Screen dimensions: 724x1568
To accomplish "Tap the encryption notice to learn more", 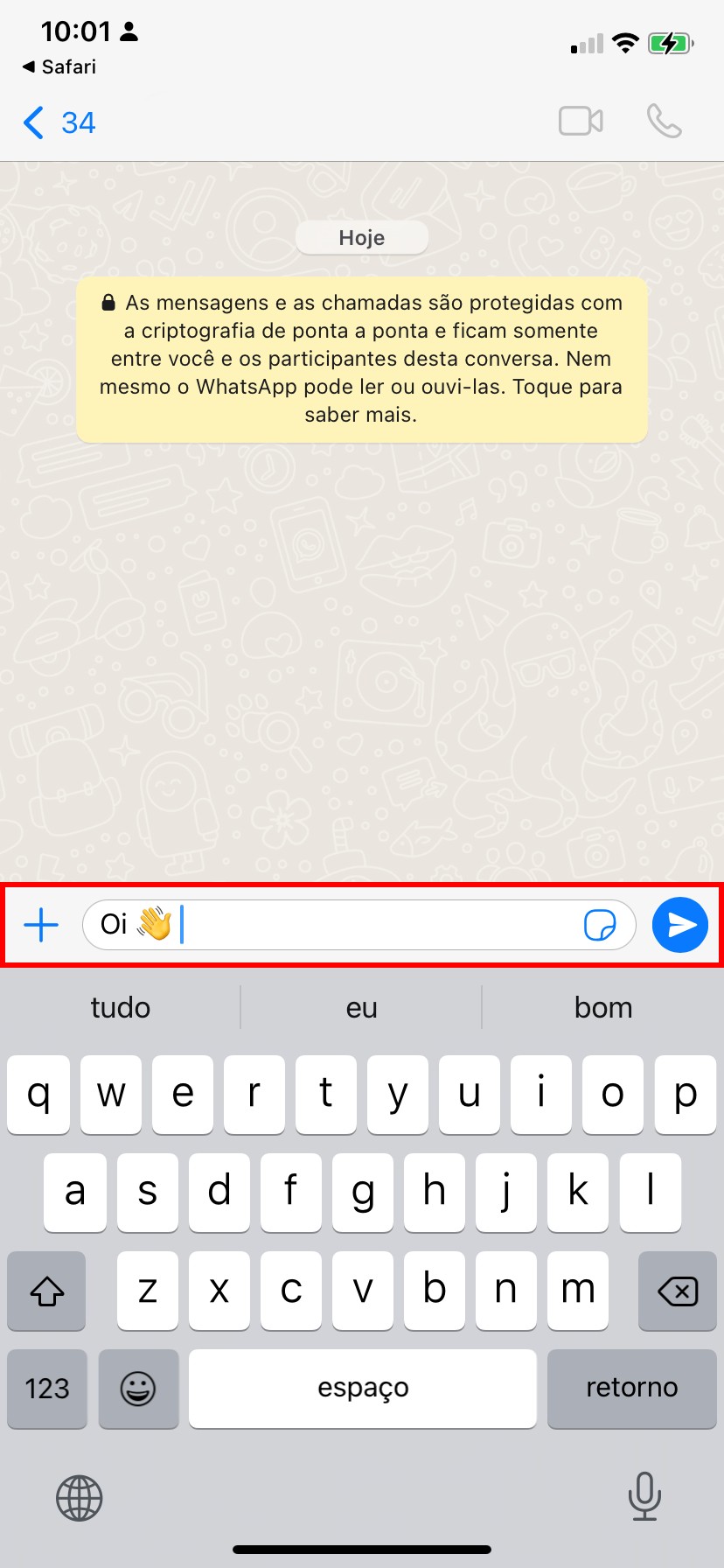I will coord(361,359).
